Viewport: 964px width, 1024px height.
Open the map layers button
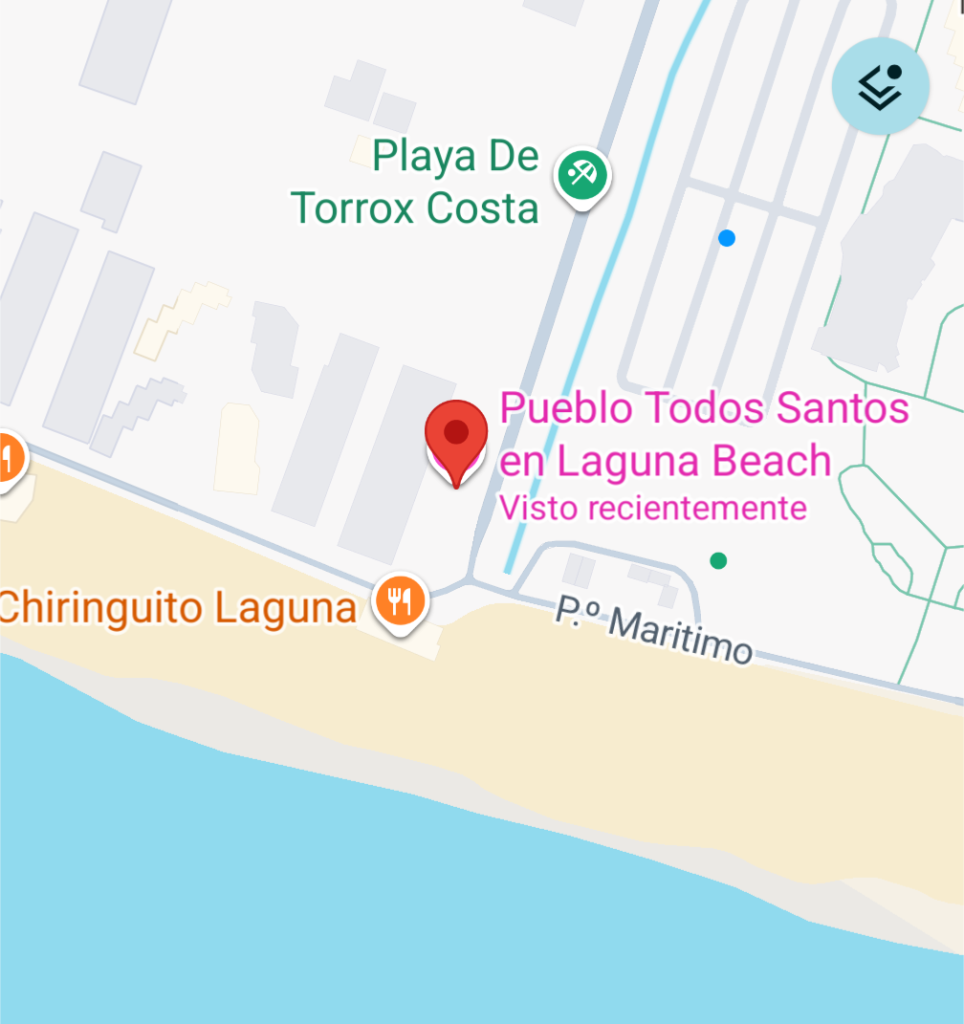click(x=880, y=87)
